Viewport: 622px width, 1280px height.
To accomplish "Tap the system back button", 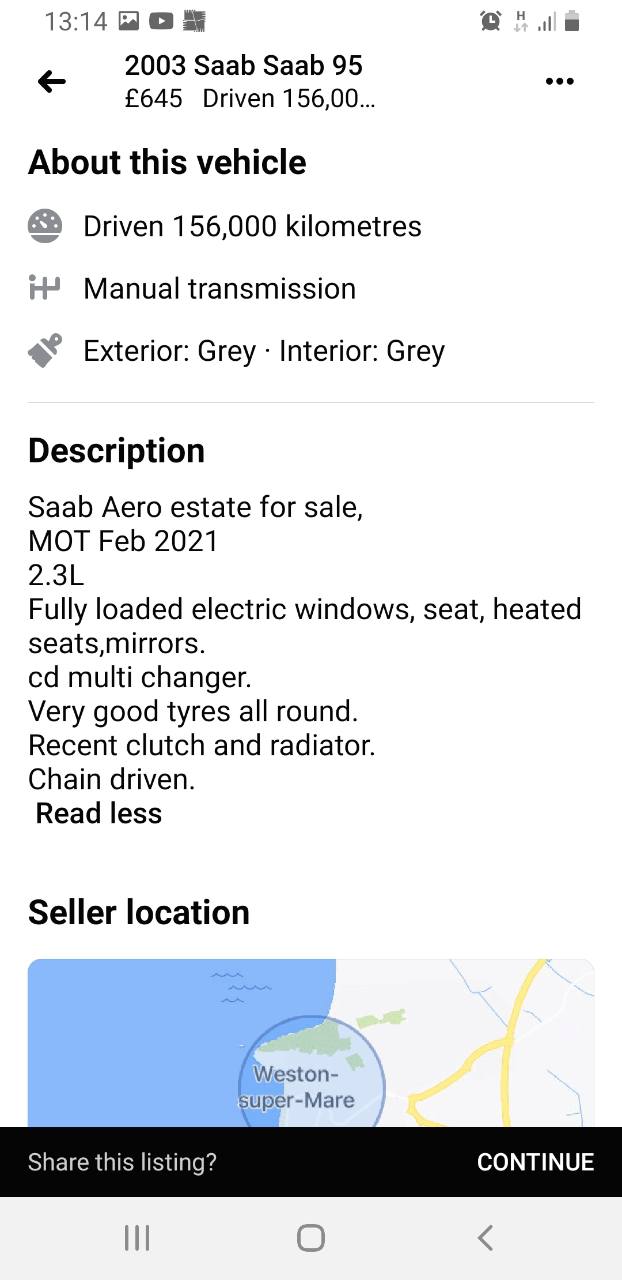I will point(485,1238).
